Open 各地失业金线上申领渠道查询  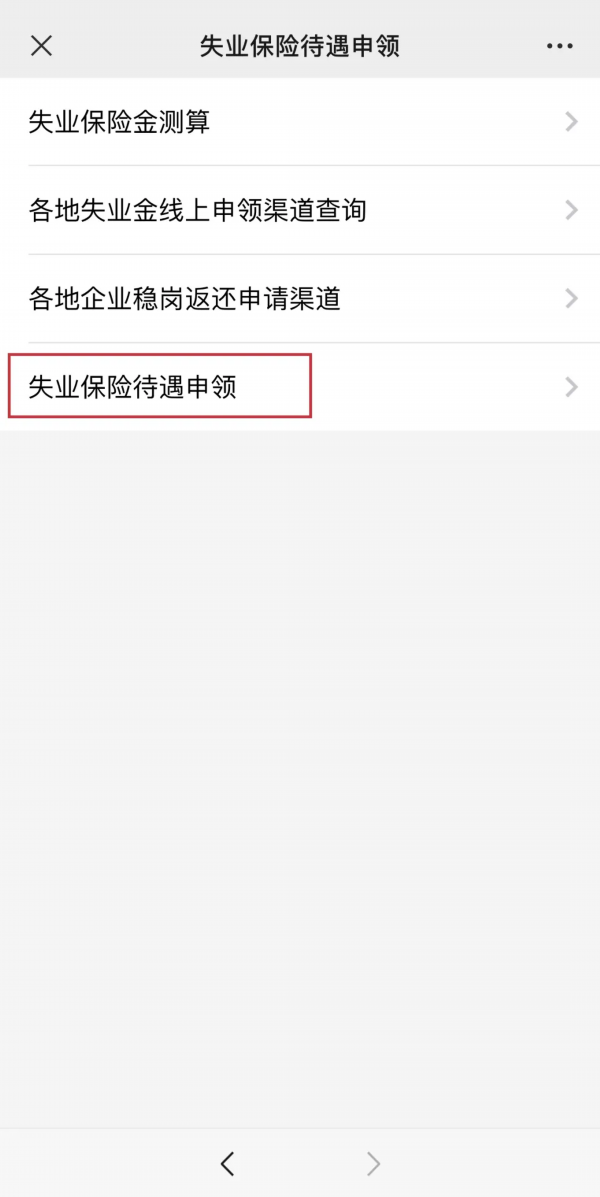[300, 210]
